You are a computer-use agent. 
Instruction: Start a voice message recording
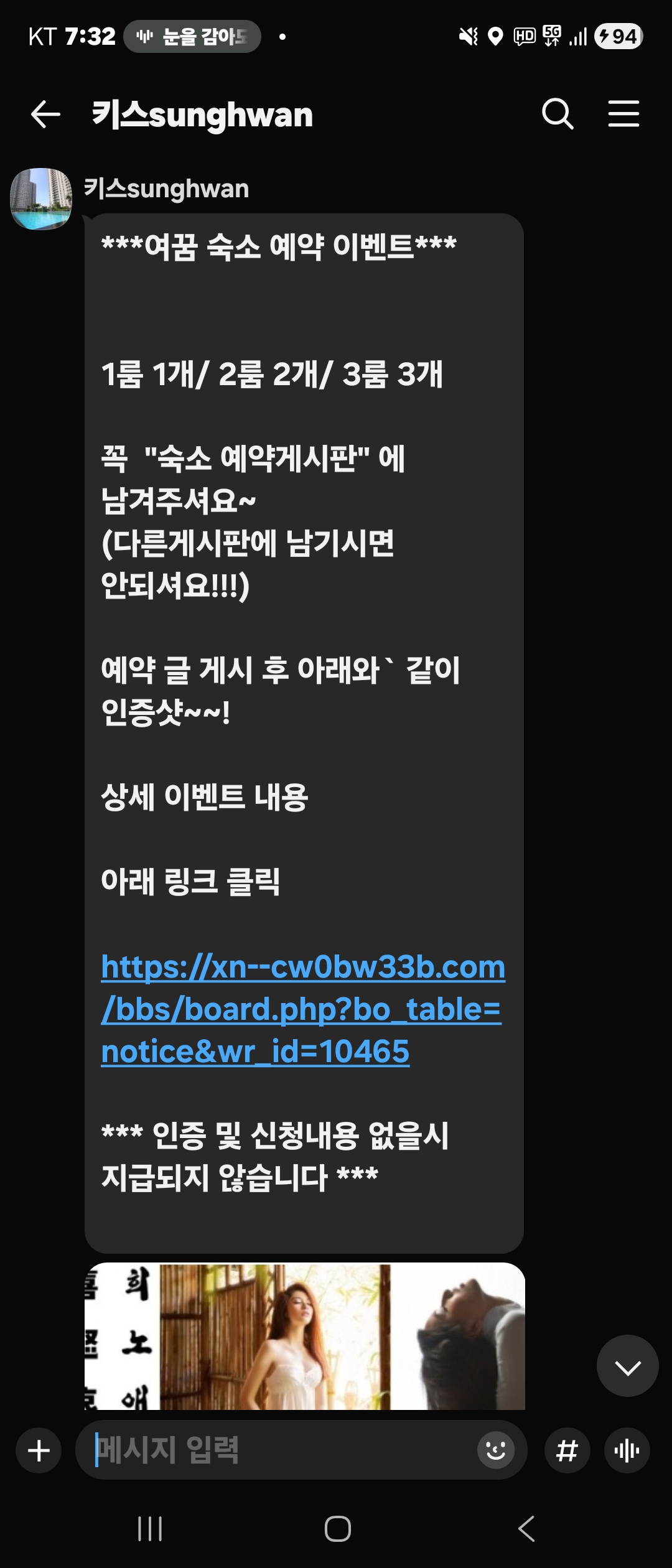627,1450
